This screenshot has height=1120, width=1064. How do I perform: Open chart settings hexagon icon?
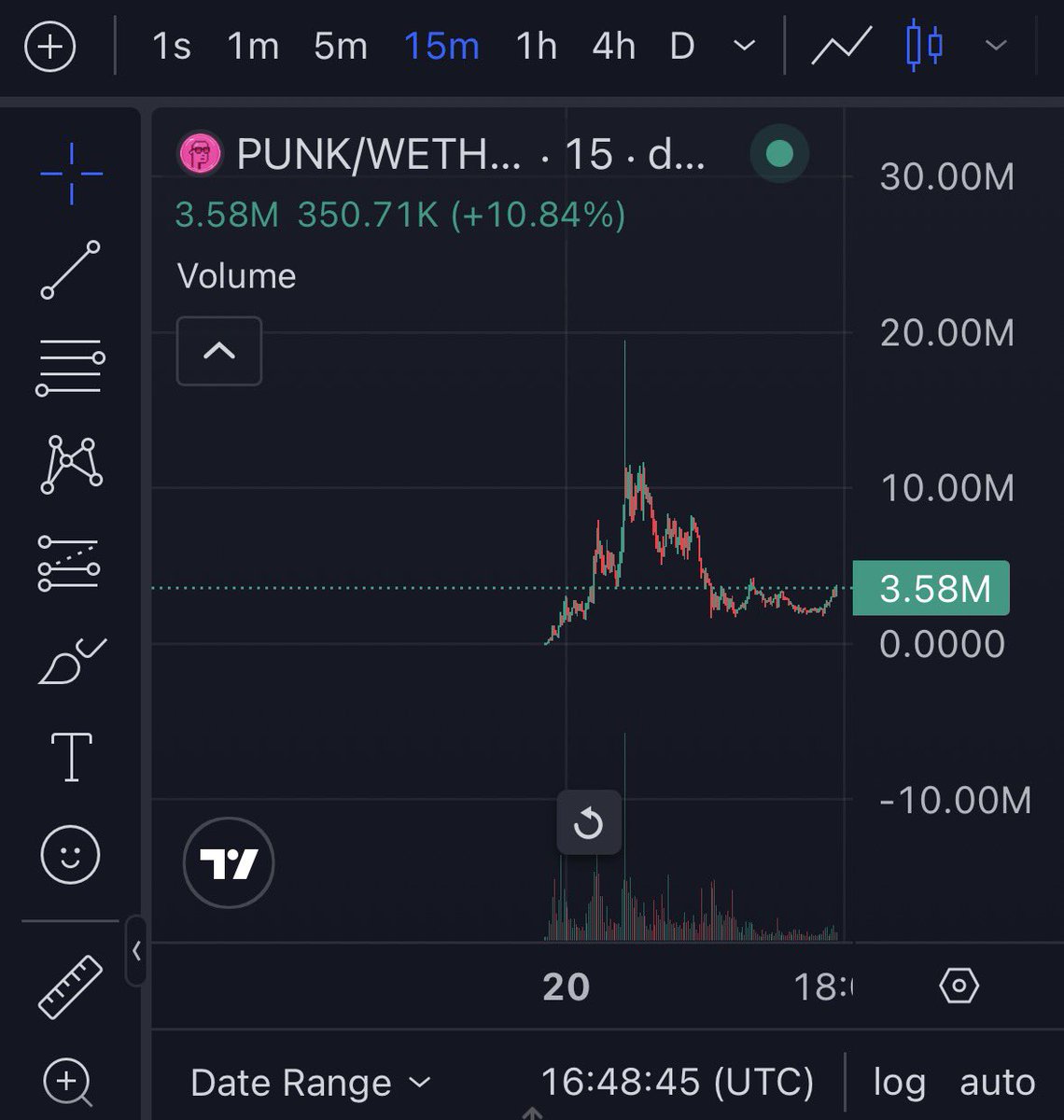click(959, 986)
